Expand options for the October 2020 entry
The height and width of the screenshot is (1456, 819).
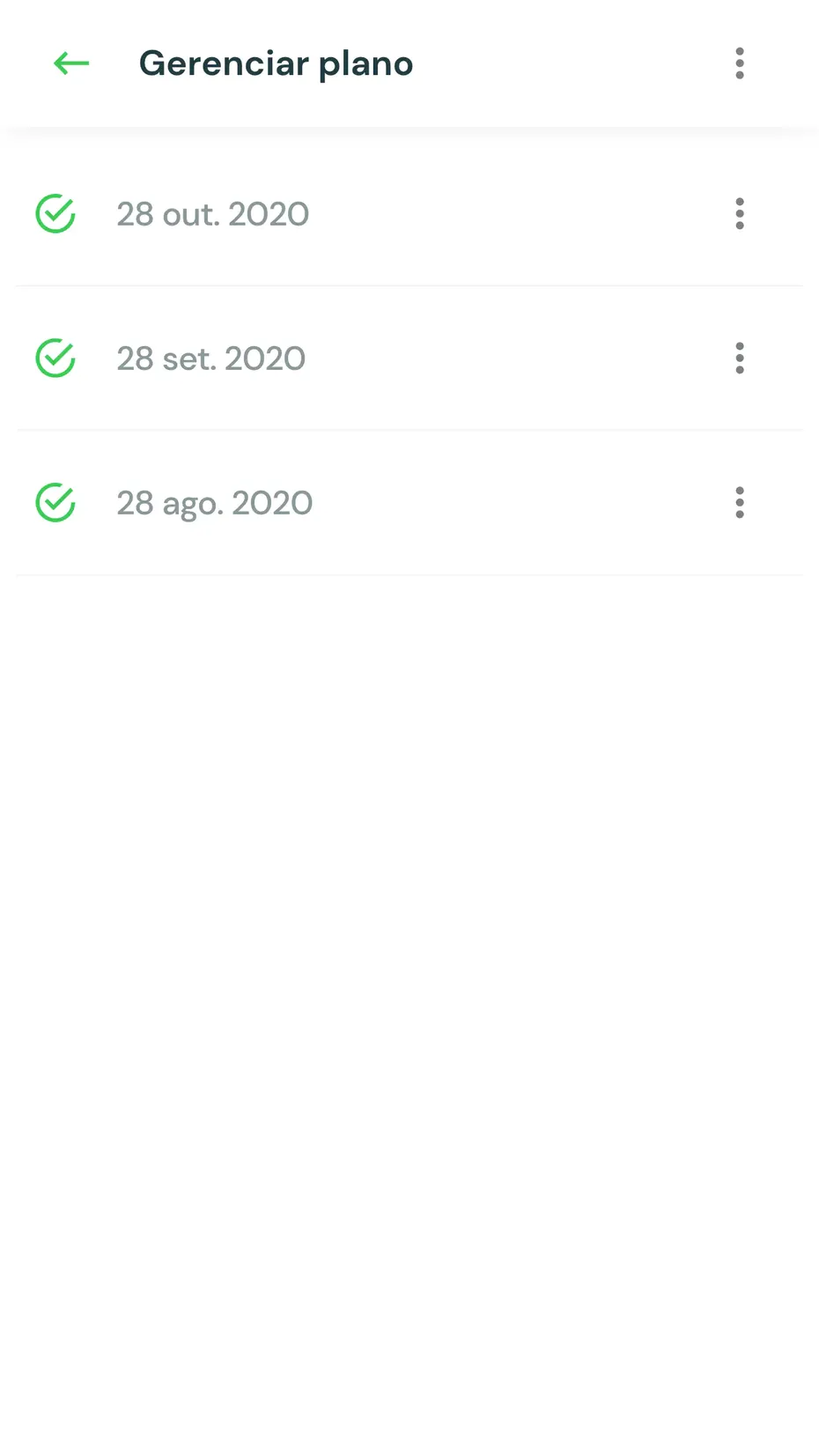click(740, 213)
